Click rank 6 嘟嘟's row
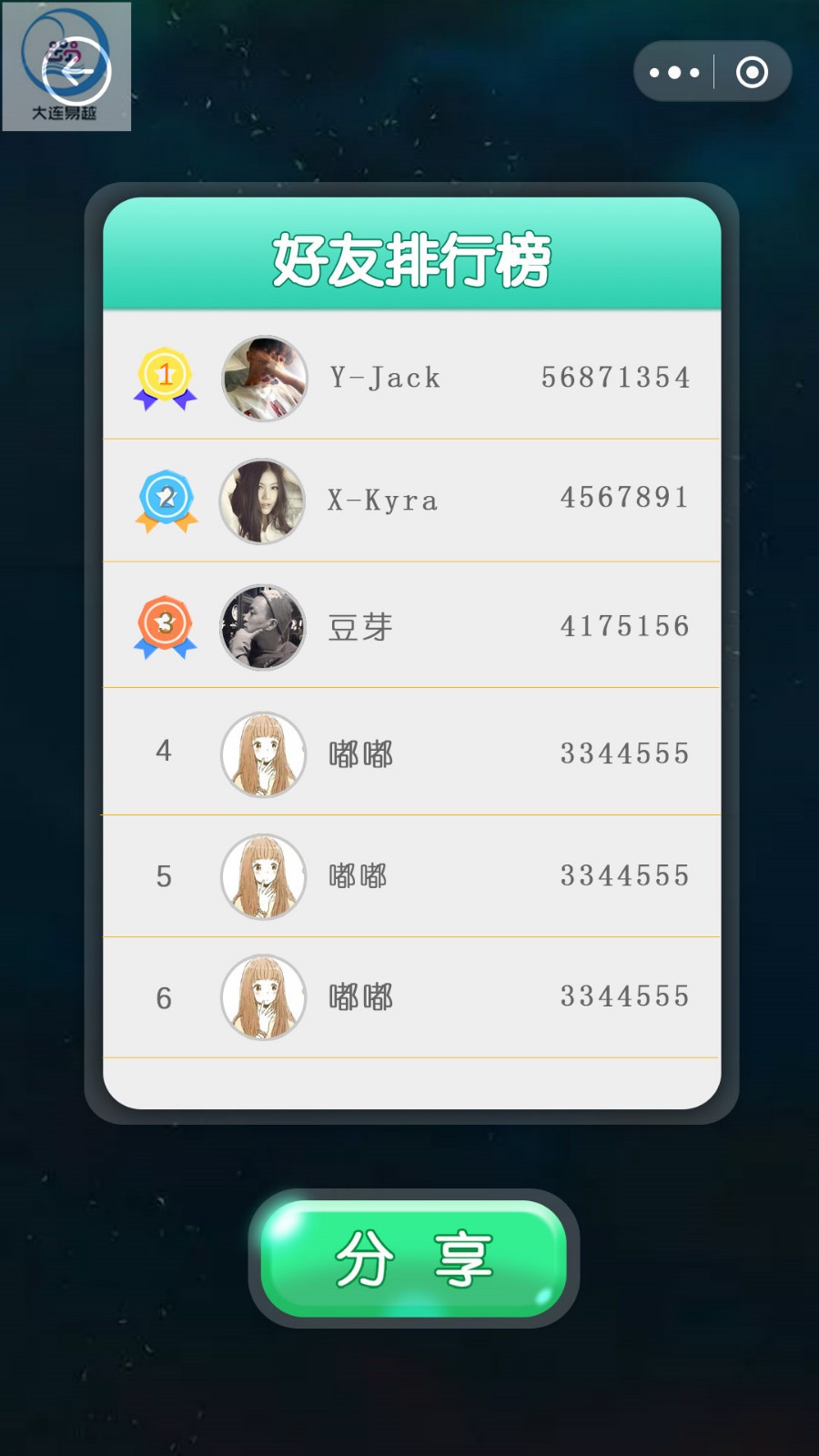This screenshot has height=1456, width=819. (x=411, y=997)
